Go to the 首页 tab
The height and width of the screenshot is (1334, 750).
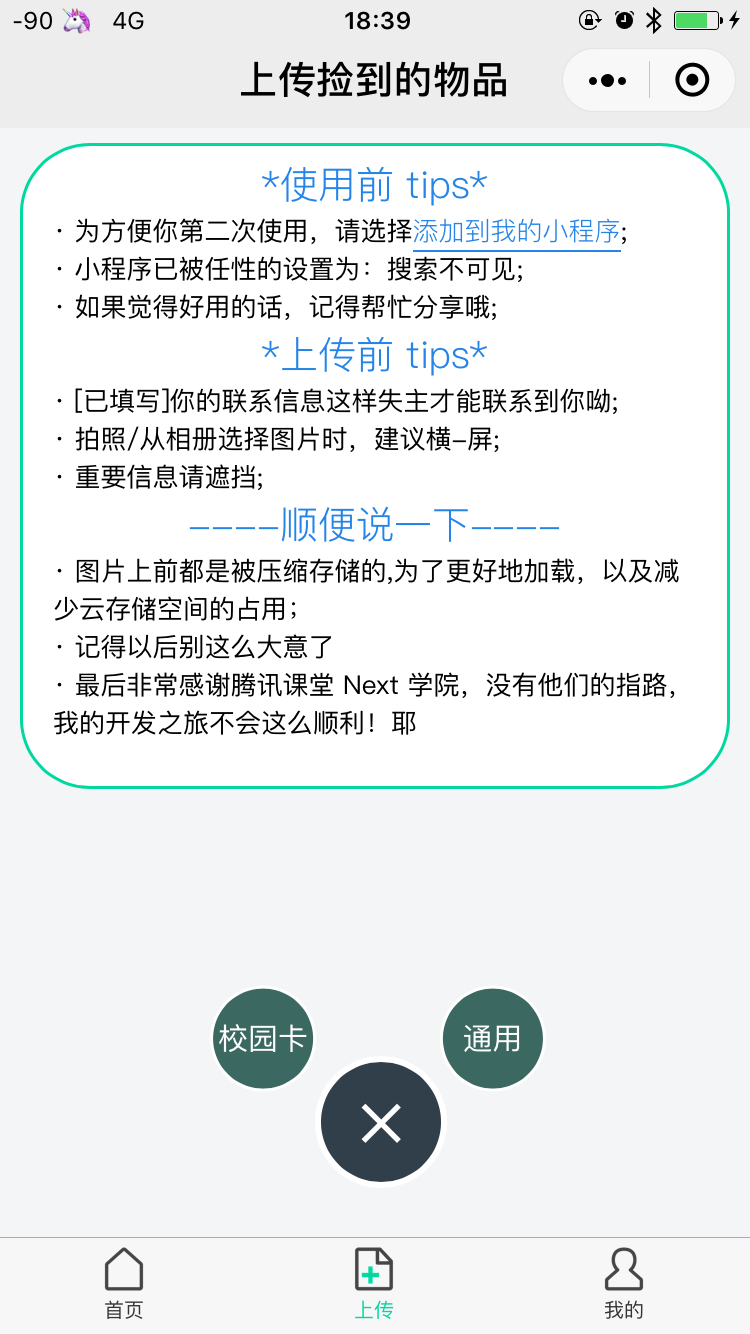(124, 1284)
